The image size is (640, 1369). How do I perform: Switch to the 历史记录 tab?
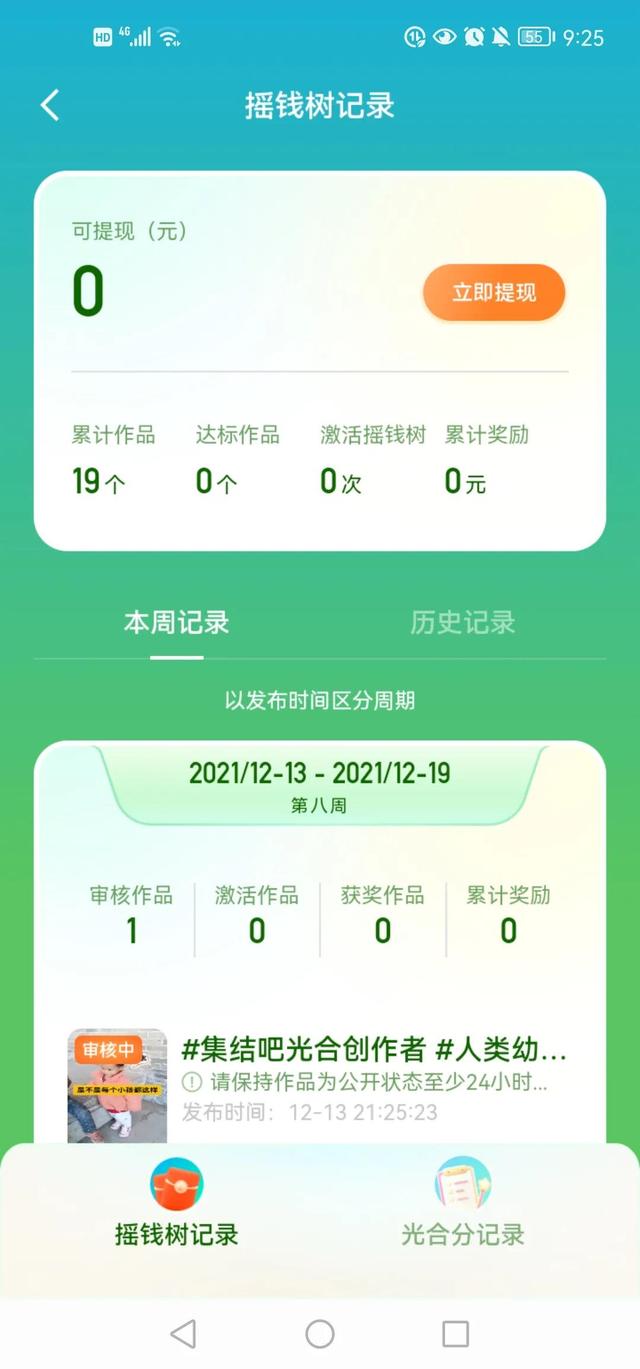(462, 622)
